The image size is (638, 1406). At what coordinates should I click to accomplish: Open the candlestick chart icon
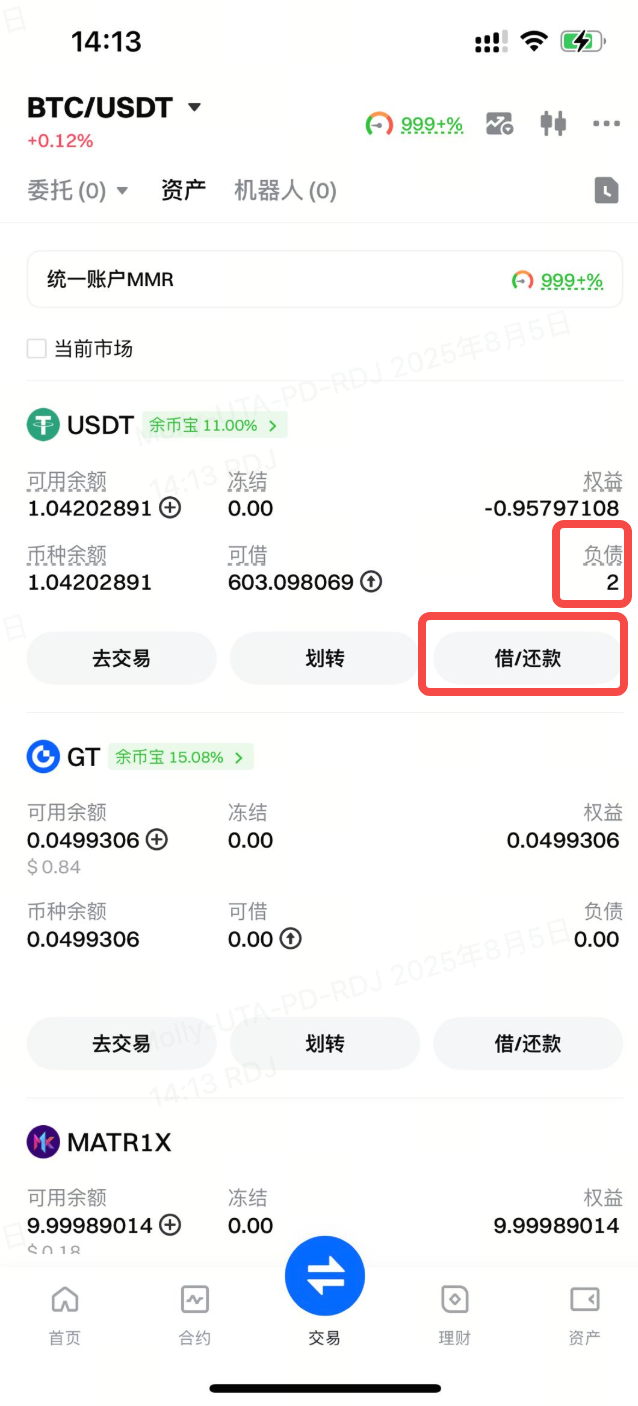click(553, 124)
